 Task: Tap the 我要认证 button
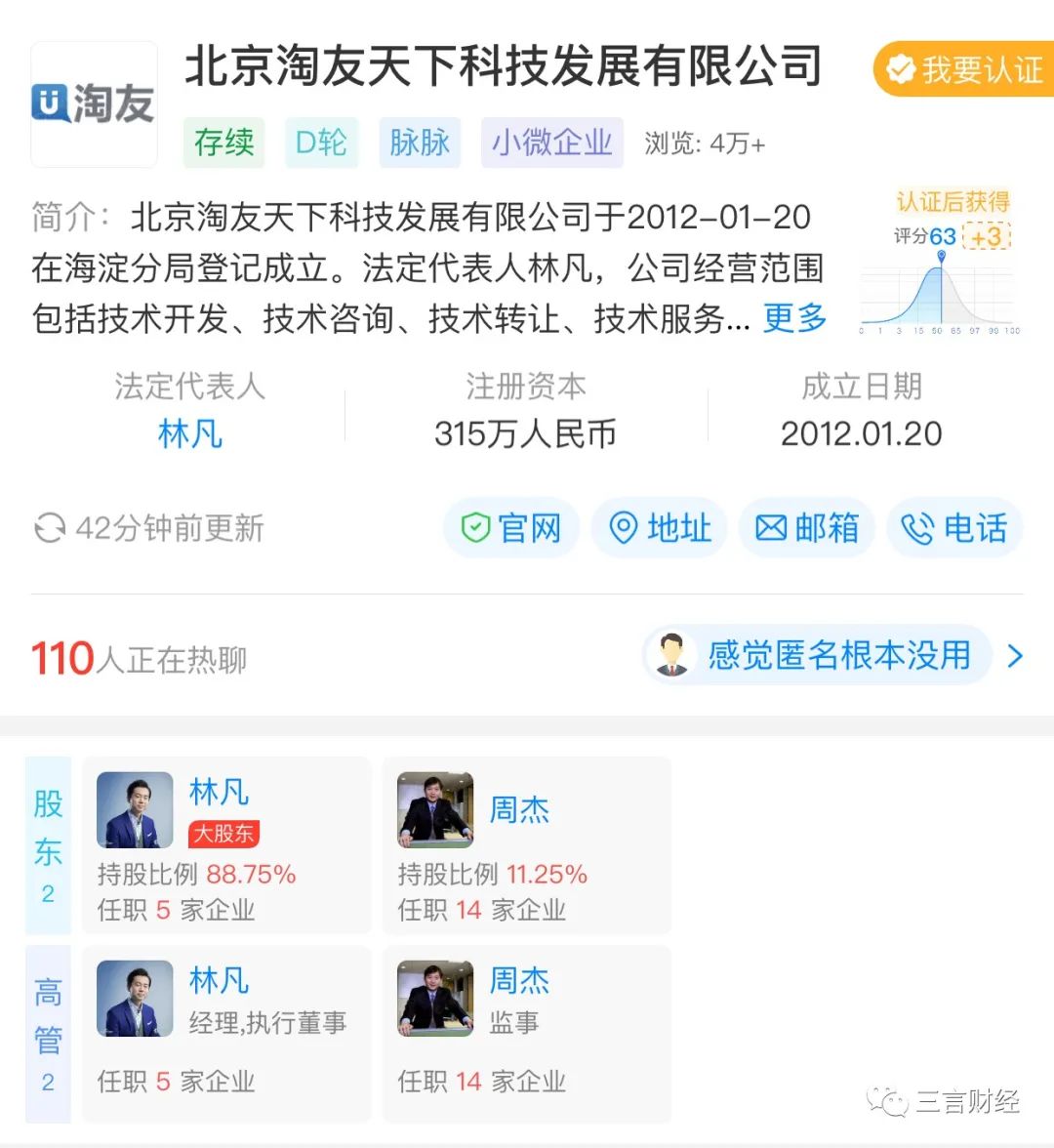[964, 69]
